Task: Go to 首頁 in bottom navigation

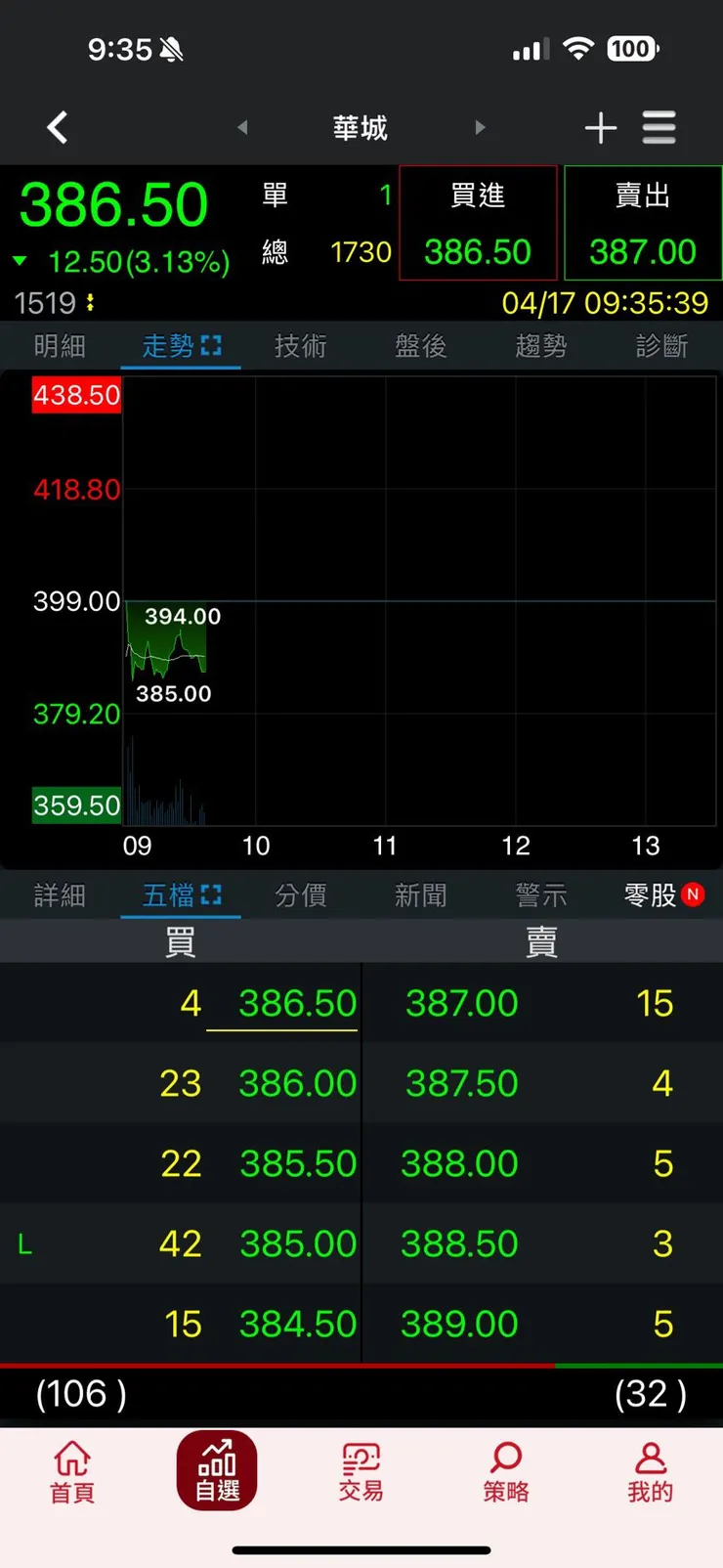Action: (x=72, y=1471)
